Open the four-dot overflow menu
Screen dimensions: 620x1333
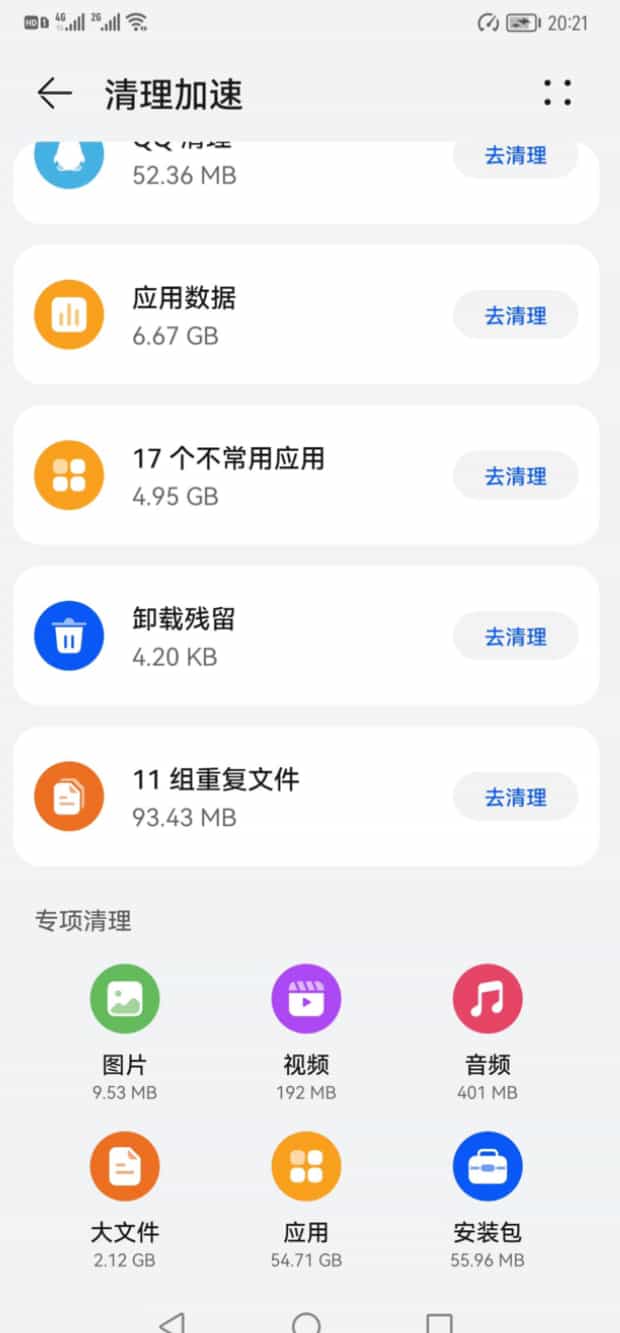[558, 93]
